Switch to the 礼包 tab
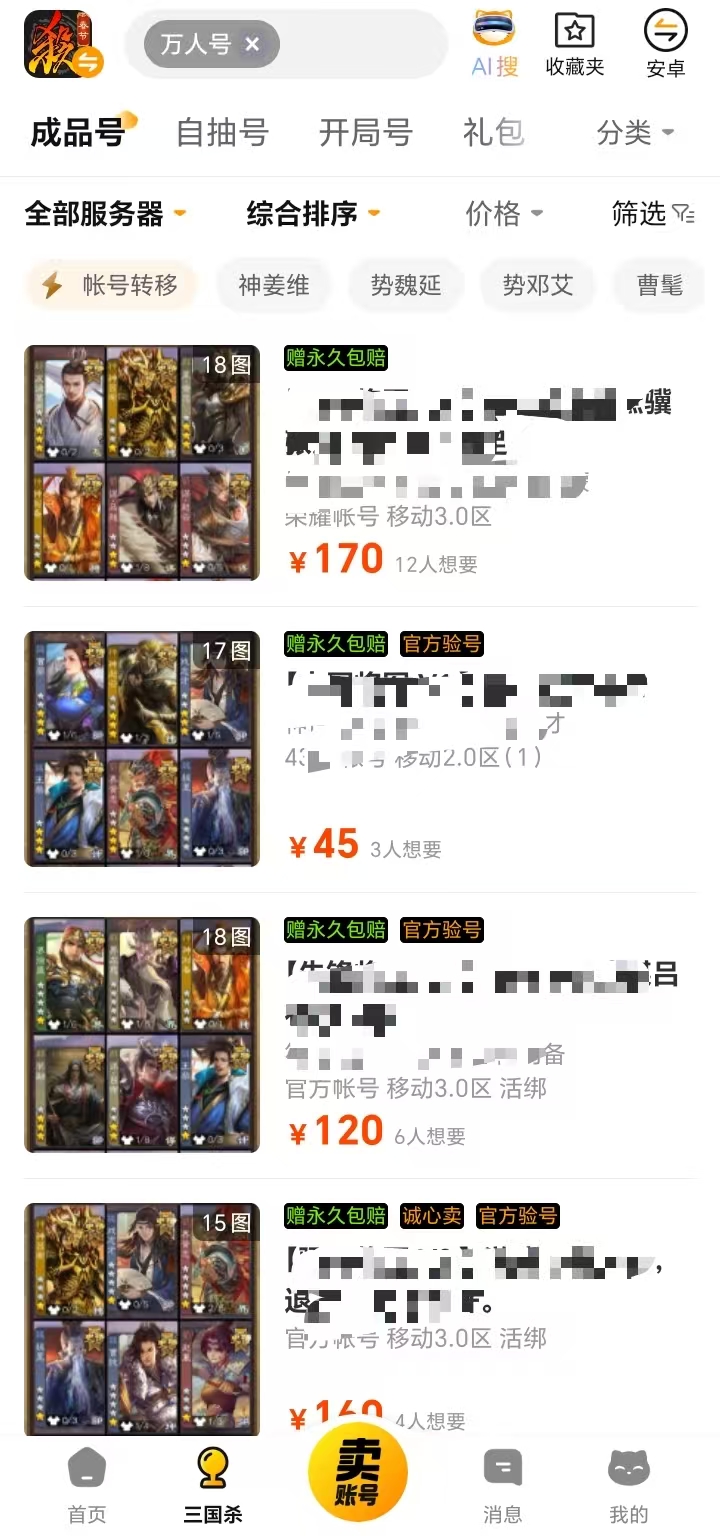Viewport: 720px width, 1536px height. [494, 132]
